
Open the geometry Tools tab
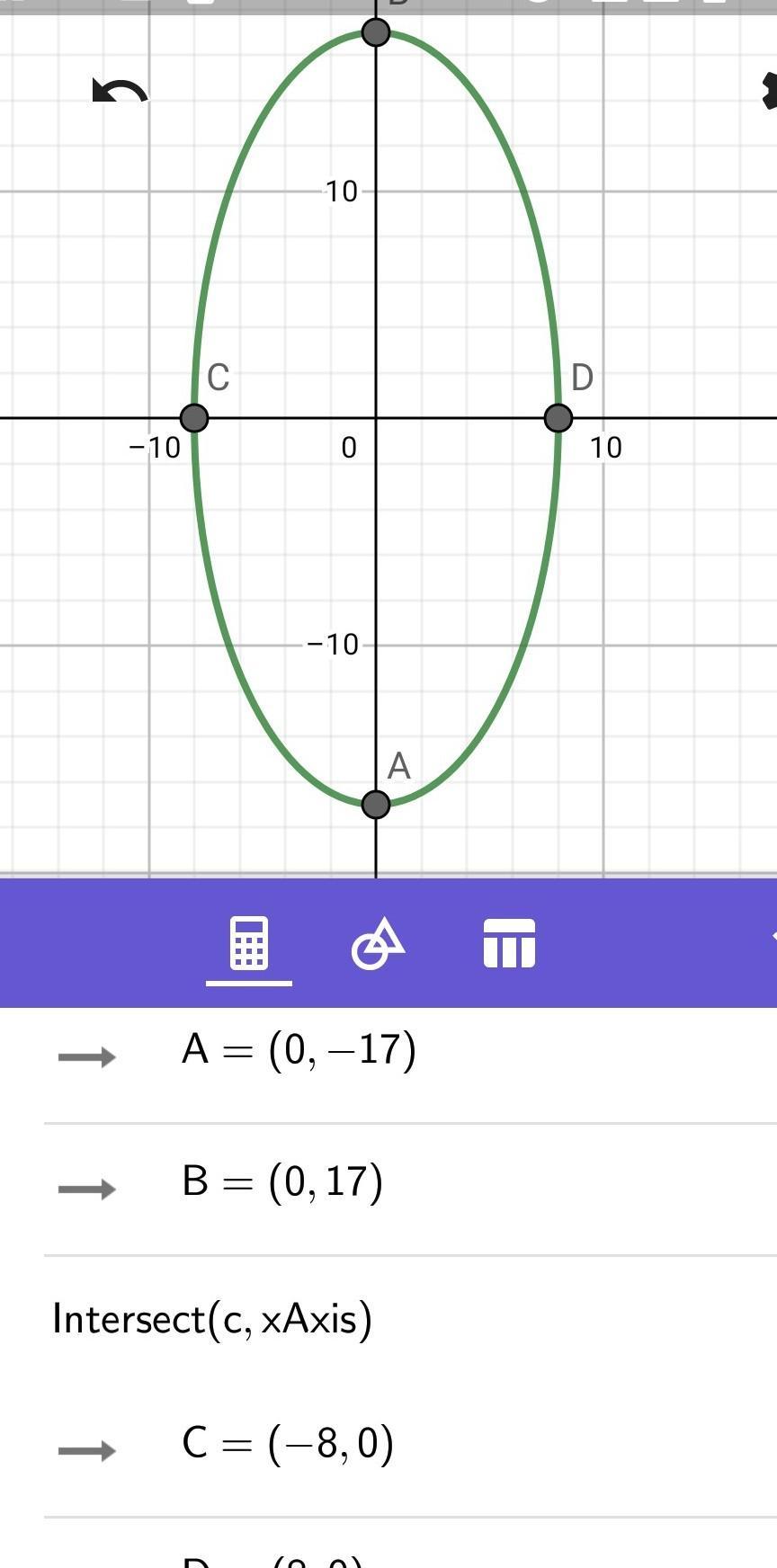point(378,944)
